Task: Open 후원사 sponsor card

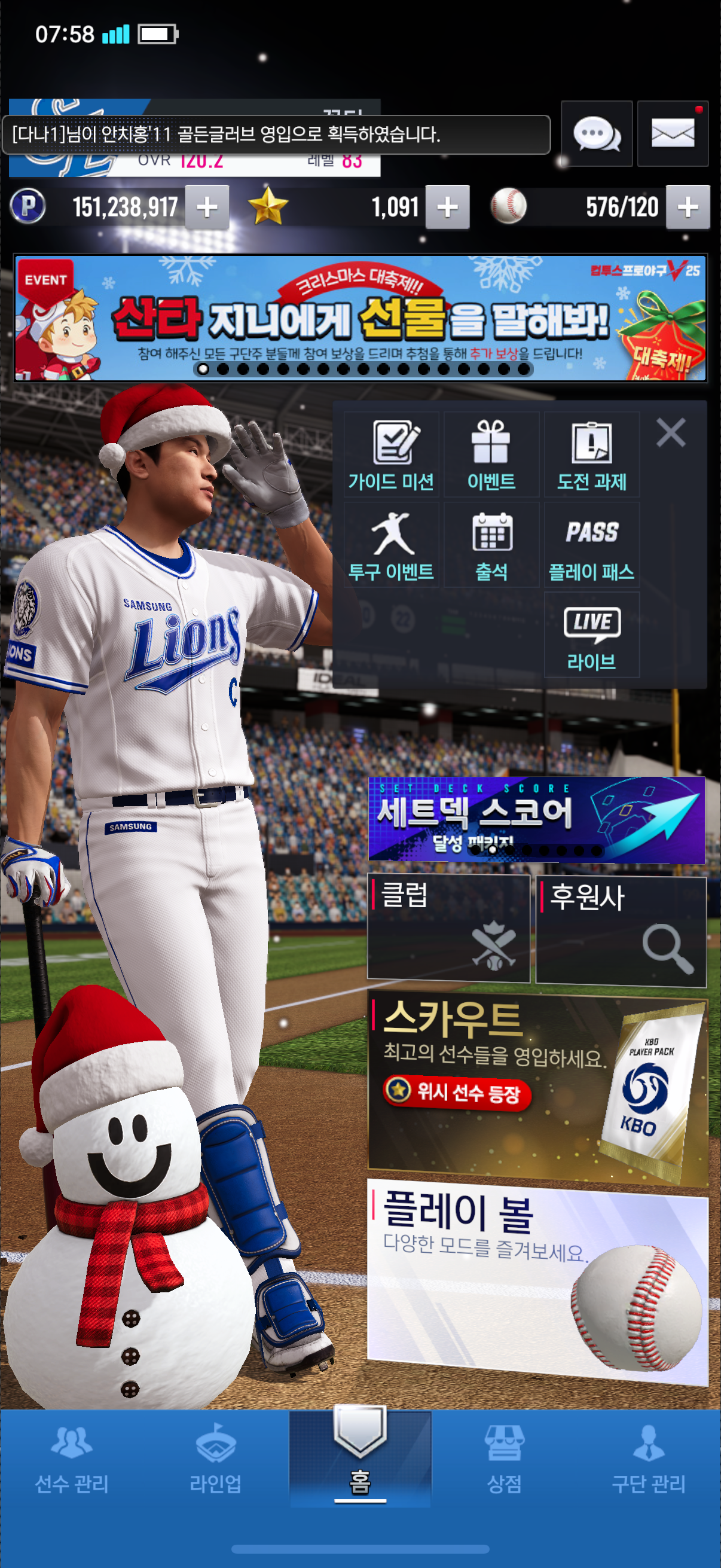Action: point(621,930)
